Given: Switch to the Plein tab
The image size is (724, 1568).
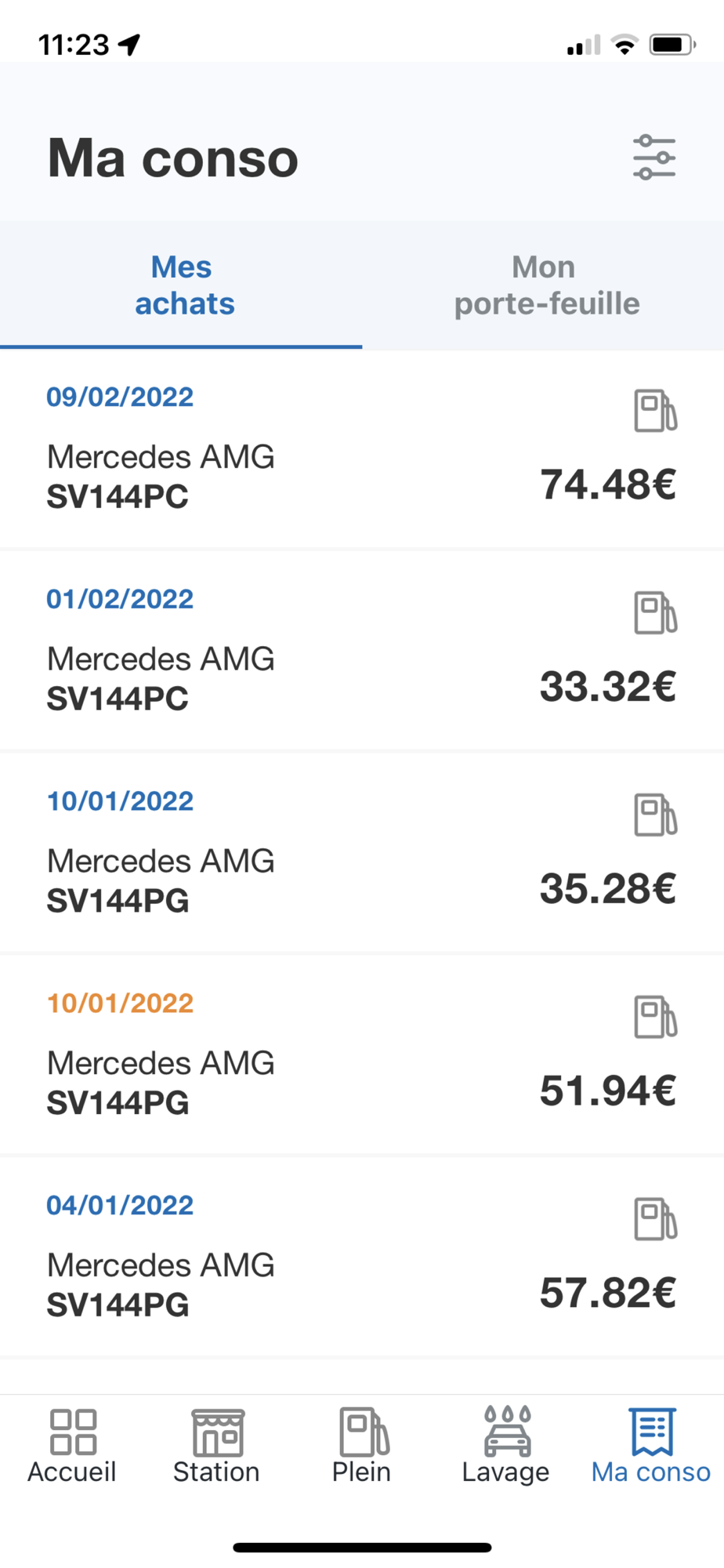Looking at the screenshot, I should 362,1446.
